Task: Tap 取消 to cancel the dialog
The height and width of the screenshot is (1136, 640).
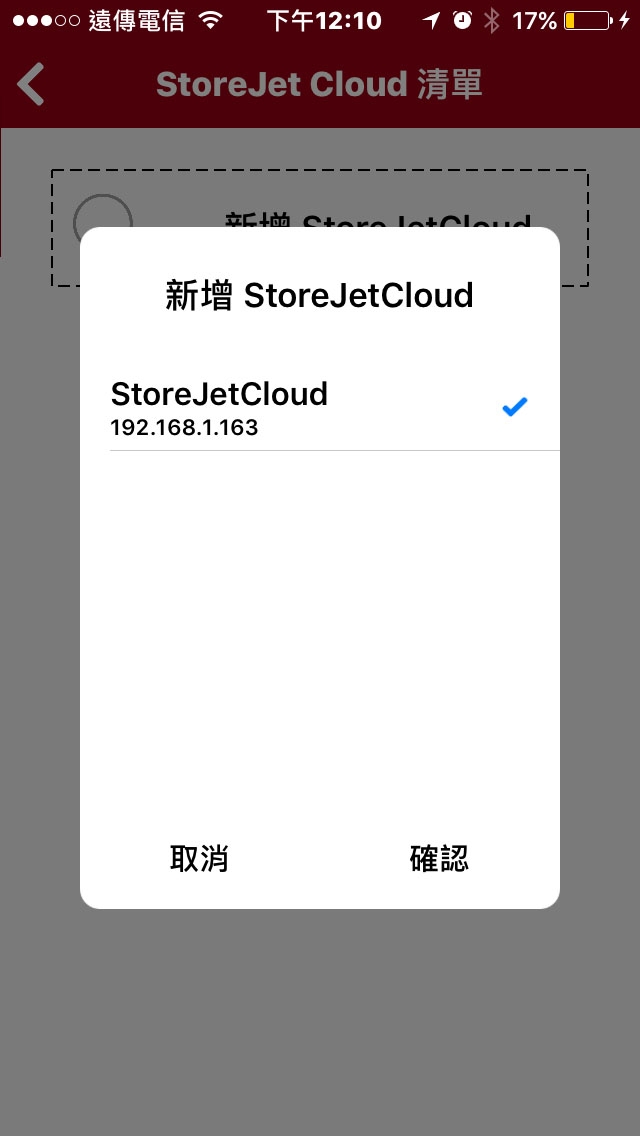Action: pyautogui.click(x=199, y=858)
